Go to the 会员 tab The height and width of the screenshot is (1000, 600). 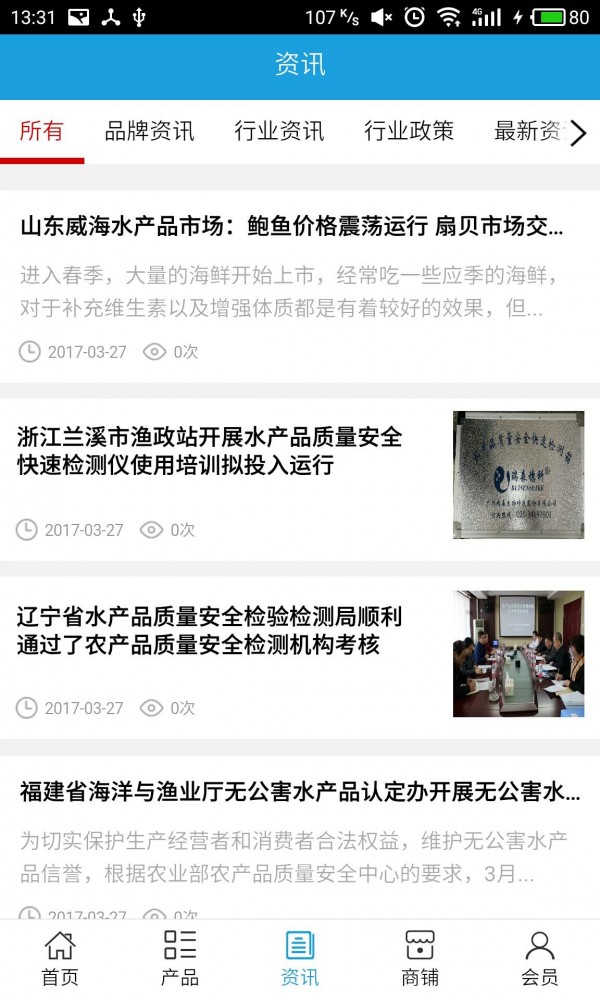[x=540, y=958]
